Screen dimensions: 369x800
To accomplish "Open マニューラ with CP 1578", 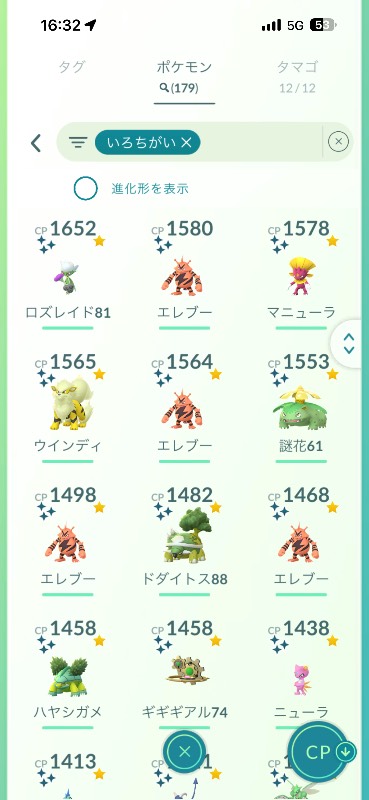I will pos(301,274).
